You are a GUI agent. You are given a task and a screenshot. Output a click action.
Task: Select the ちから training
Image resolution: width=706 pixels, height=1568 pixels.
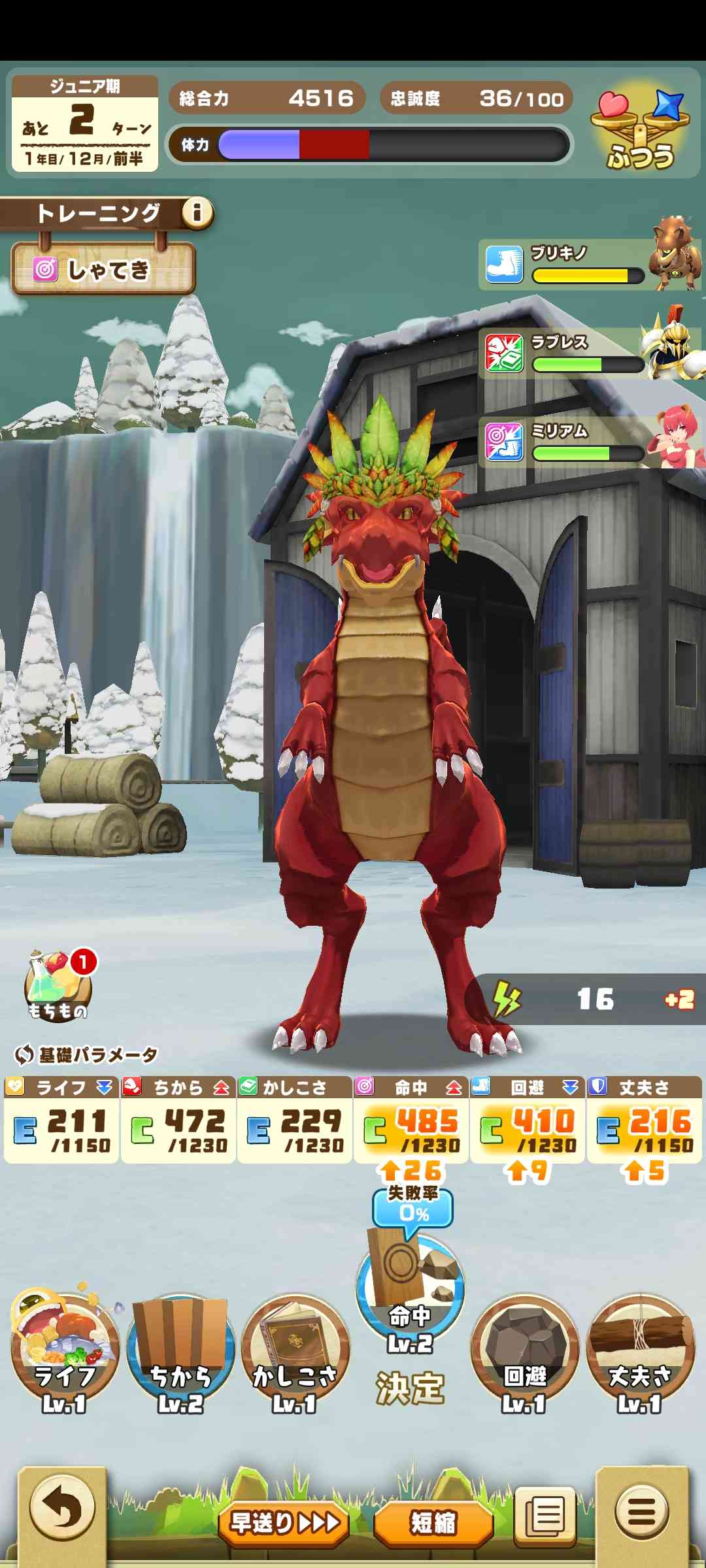coord(180,1352)
